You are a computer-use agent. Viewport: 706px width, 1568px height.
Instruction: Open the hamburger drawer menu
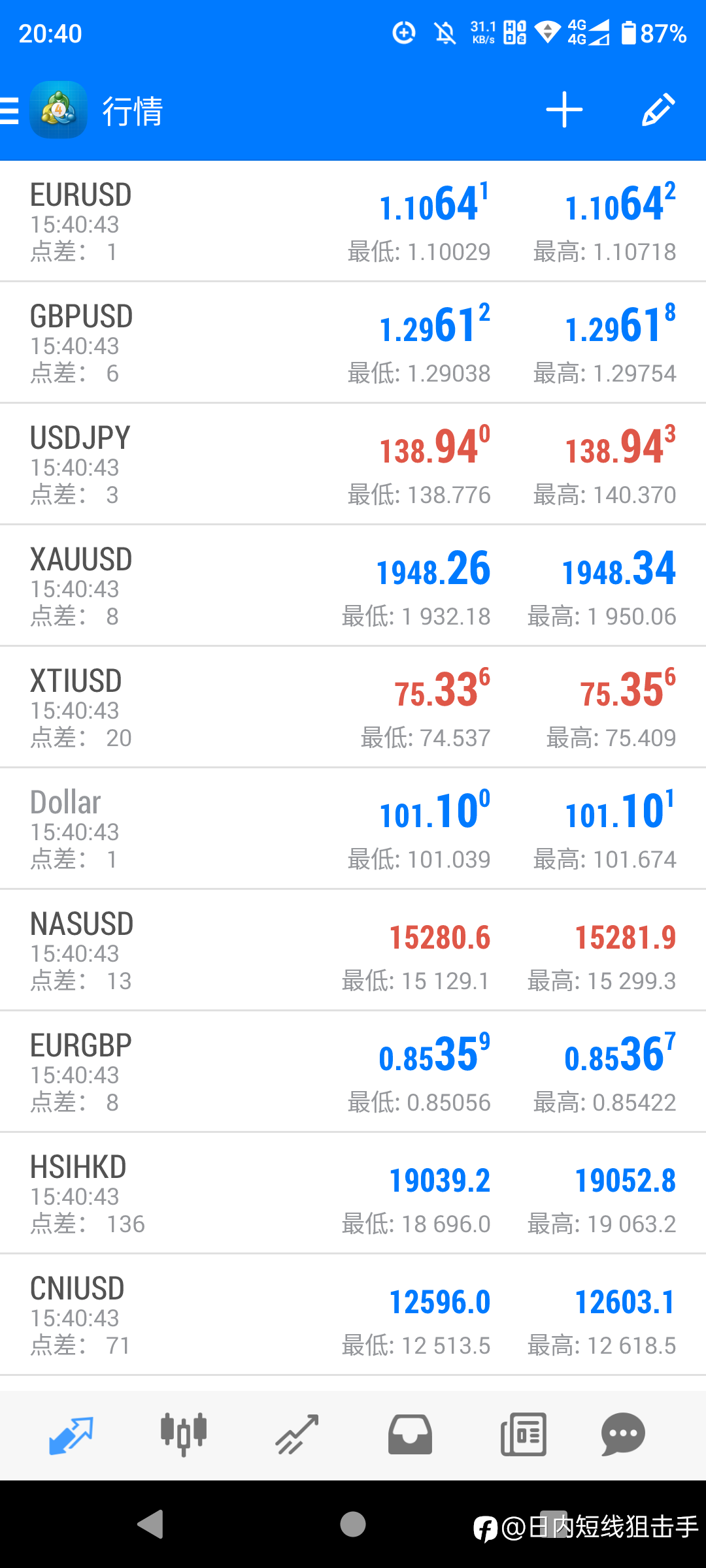tap(9, 110)
